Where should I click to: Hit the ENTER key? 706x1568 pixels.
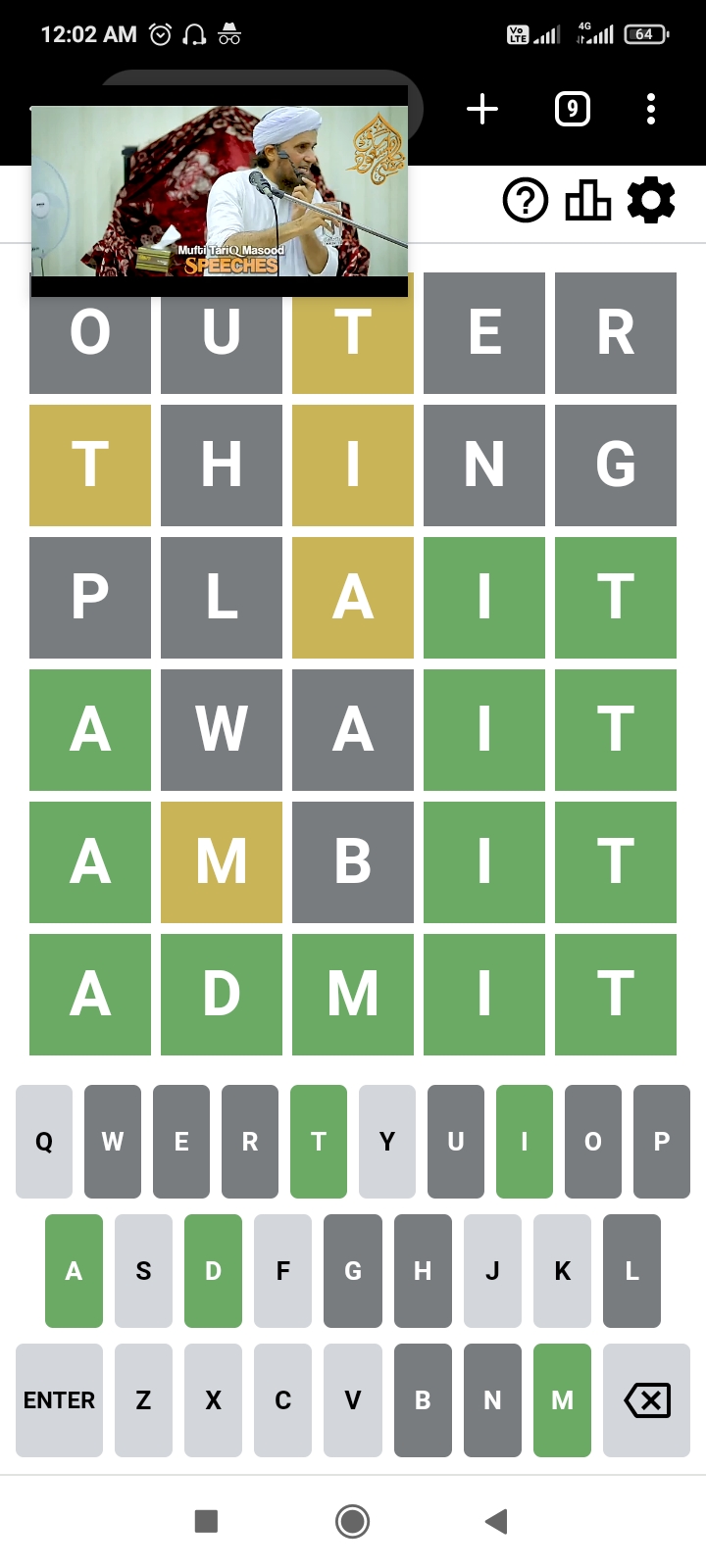point(59,1400)
